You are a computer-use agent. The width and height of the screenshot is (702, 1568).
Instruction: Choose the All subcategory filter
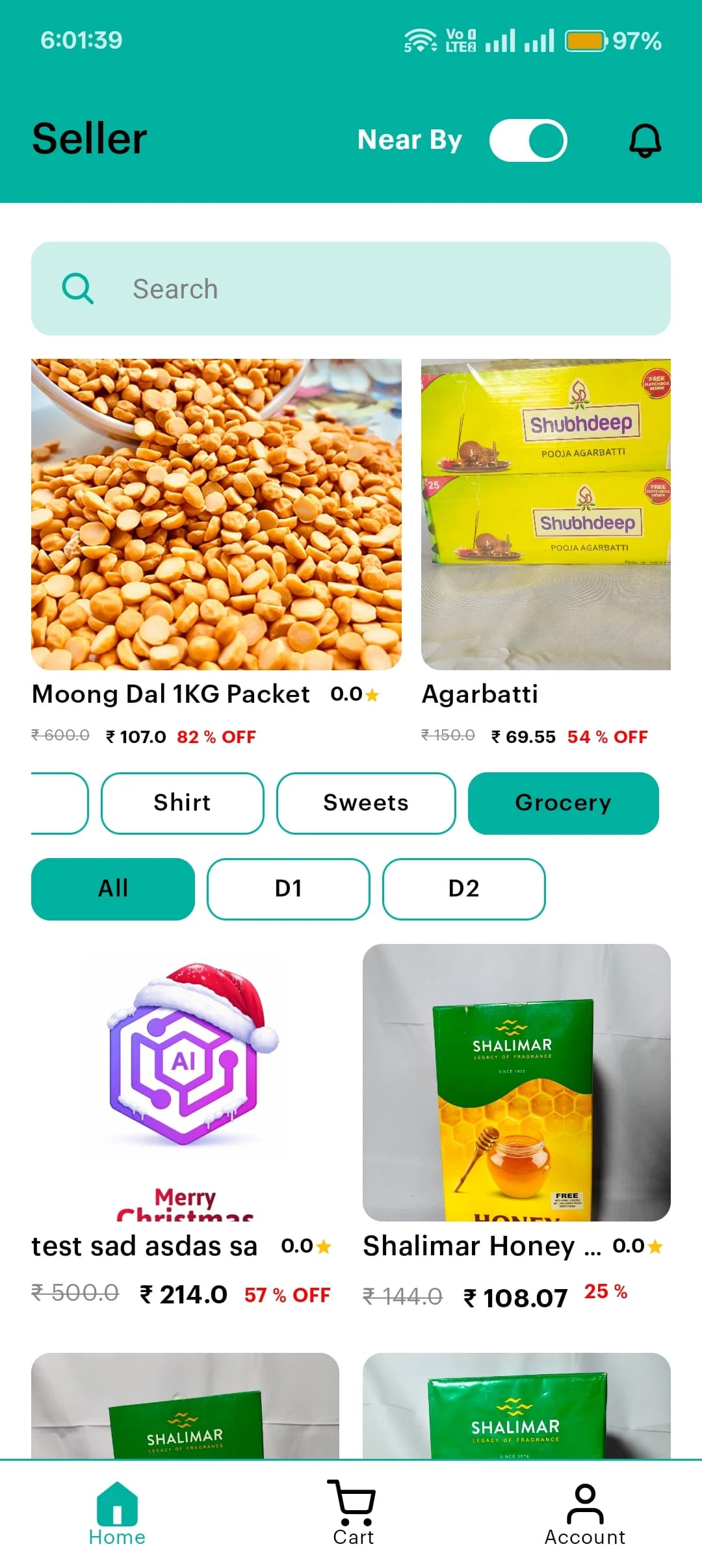(113, 889)
